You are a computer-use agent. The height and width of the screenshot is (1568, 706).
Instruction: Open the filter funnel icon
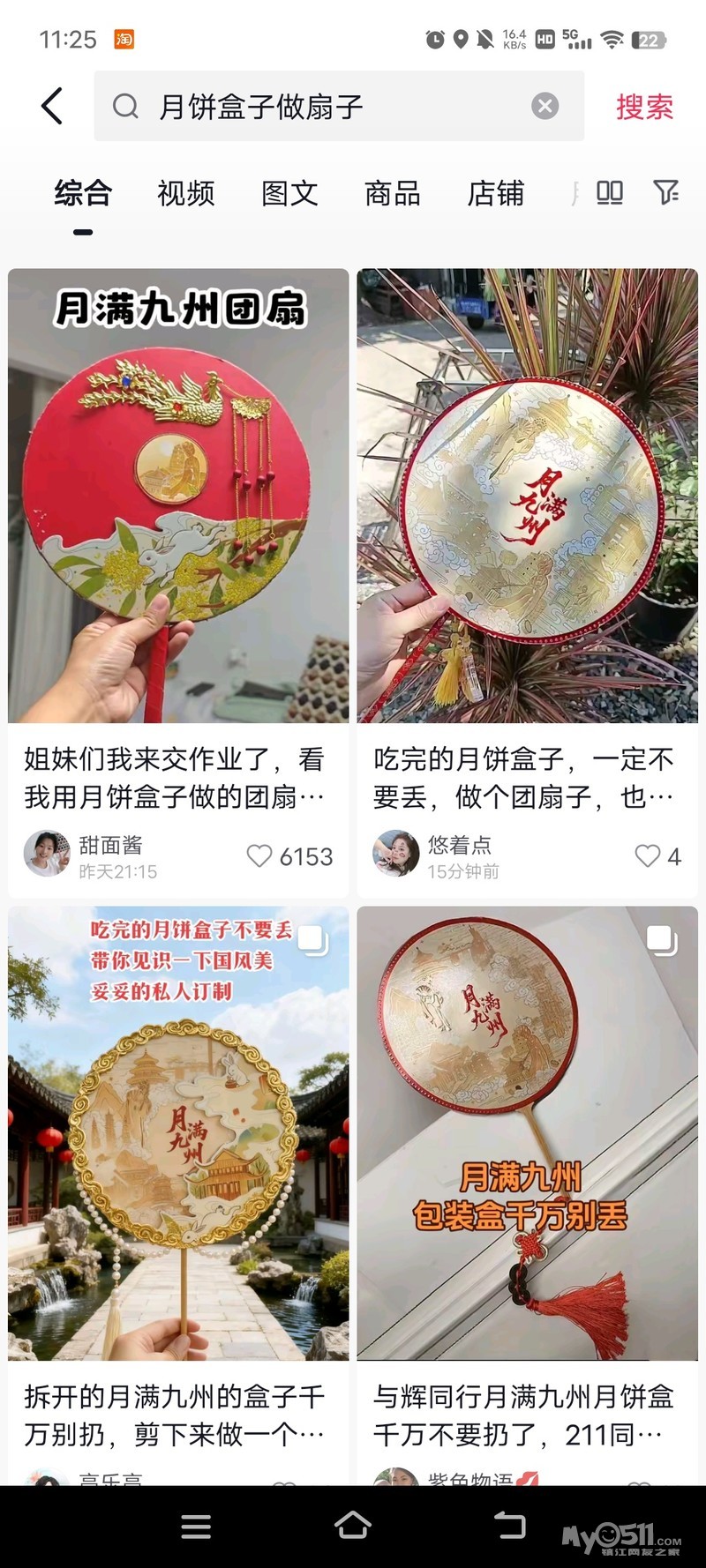(666, 192)
